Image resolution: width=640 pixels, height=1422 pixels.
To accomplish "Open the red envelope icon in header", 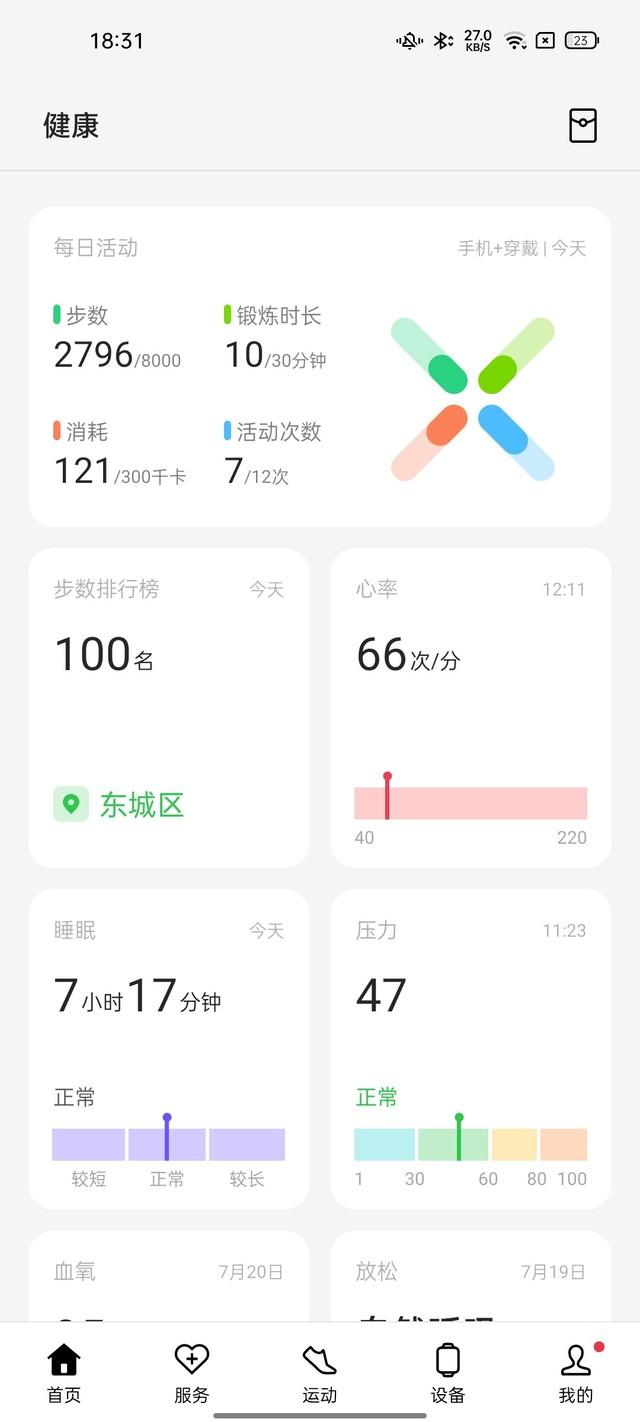I will (583, 126).
